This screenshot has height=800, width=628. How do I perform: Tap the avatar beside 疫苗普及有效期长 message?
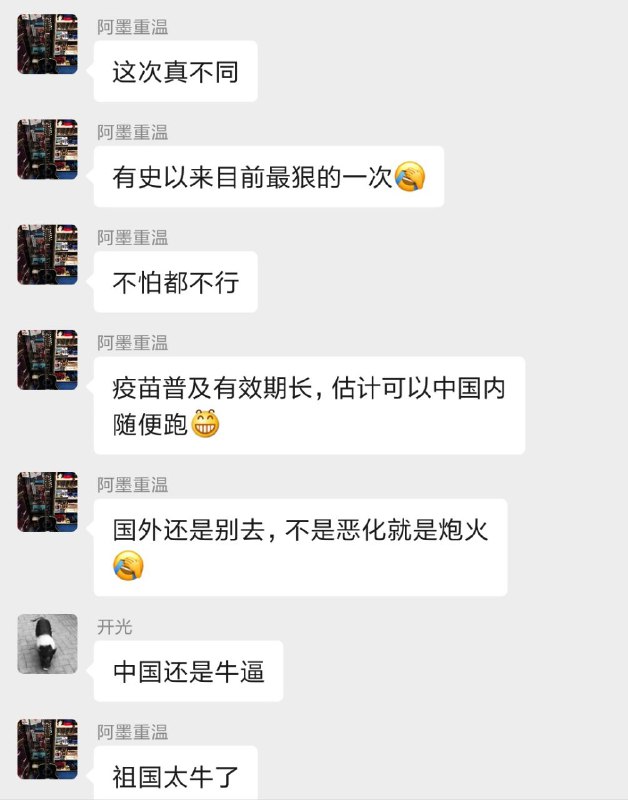[x=47, y=360]
